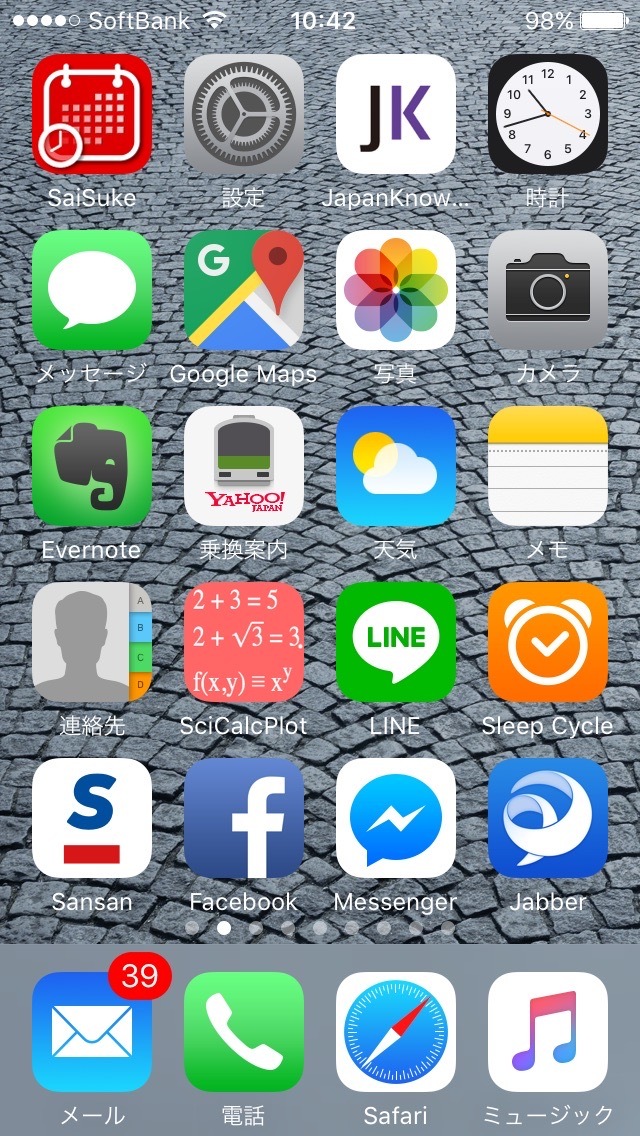Image resolution: width=640 pixels, height=1136 pixels.
Task: Check the 天気 weather app
Action: click(x=396, y=465)
